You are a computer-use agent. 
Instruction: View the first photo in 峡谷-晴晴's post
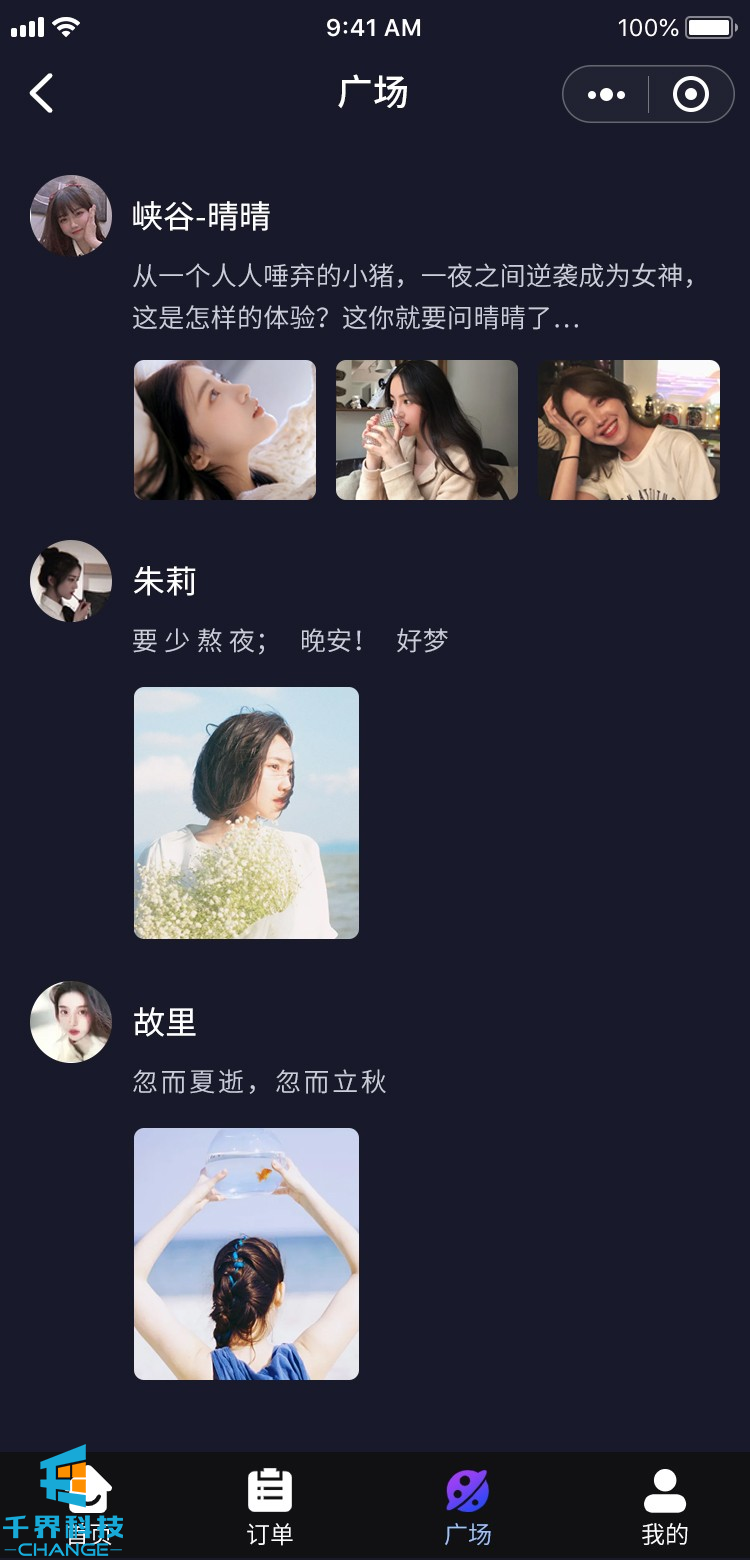225,430
